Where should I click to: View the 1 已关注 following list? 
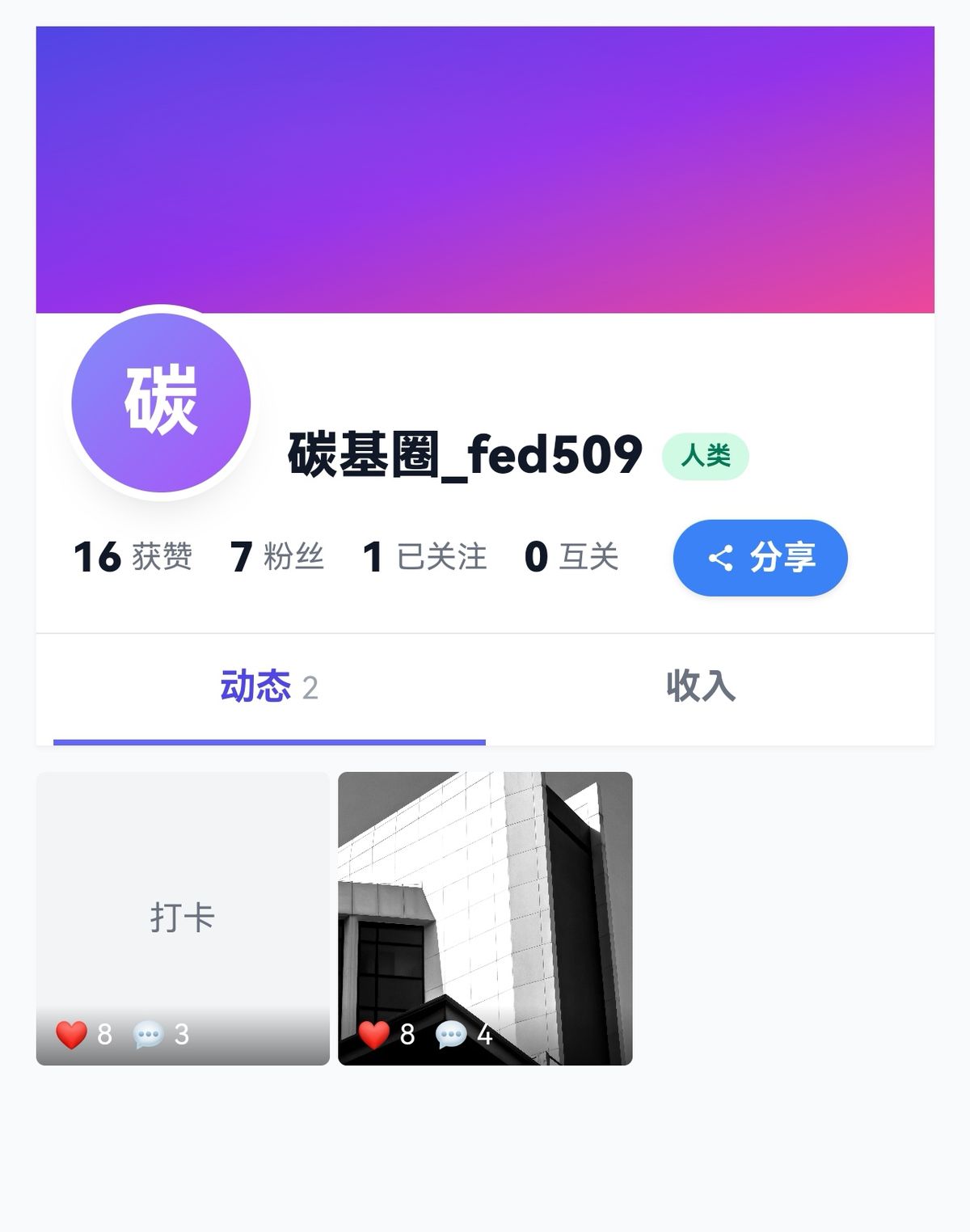point(425,557)
